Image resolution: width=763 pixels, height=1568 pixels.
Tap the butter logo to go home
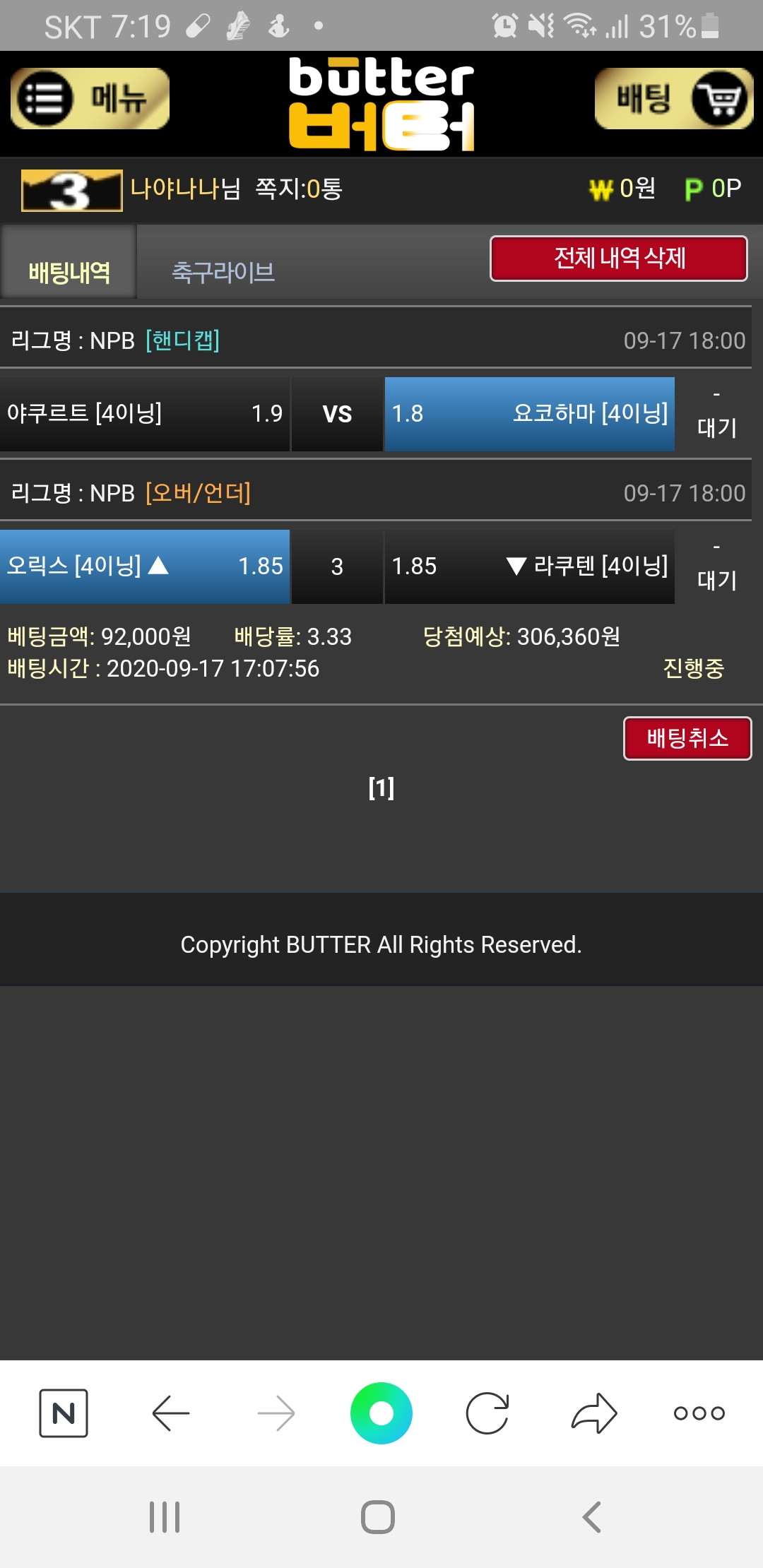coord(381,104)
